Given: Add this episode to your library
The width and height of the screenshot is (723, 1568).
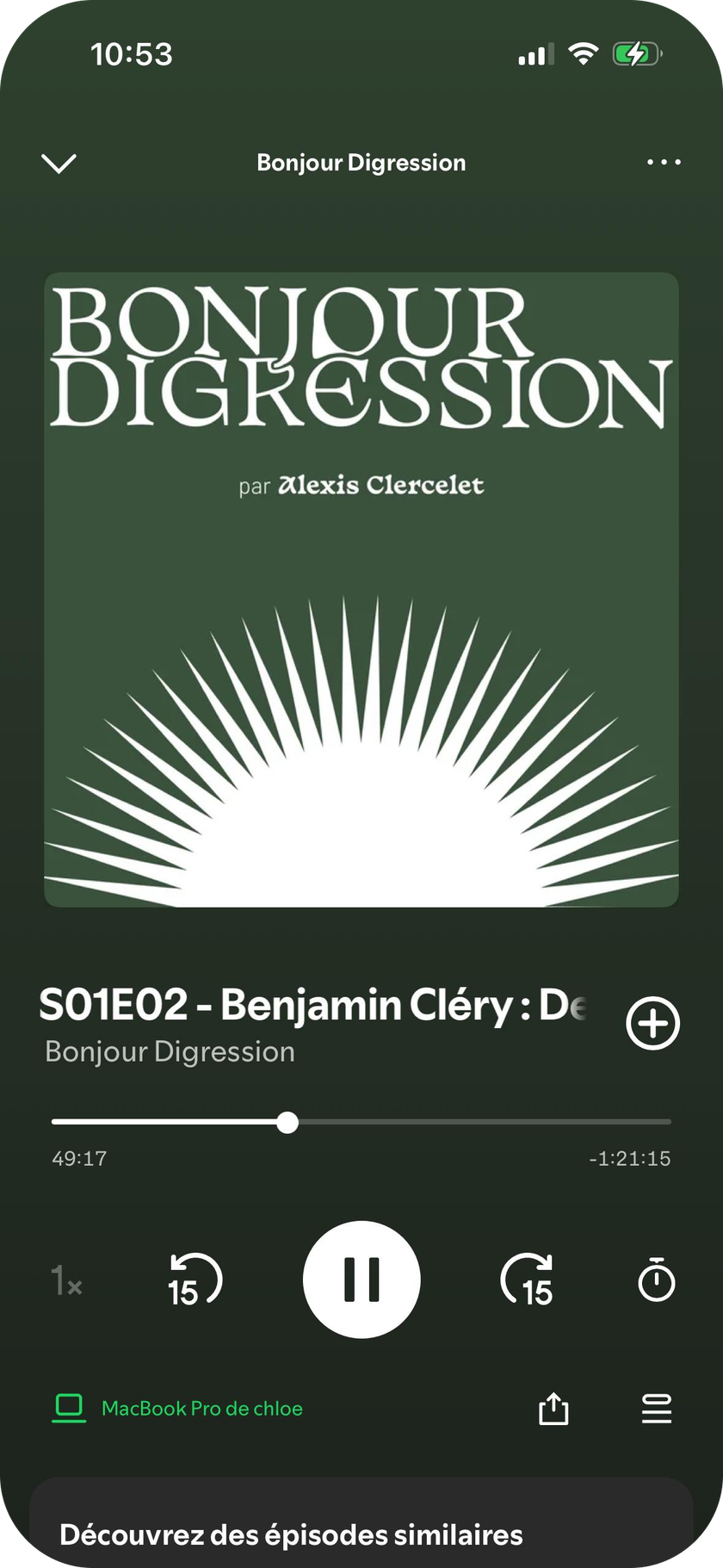Looking at the screenshot, I should pyautogui.click(x=652, y=1024).
